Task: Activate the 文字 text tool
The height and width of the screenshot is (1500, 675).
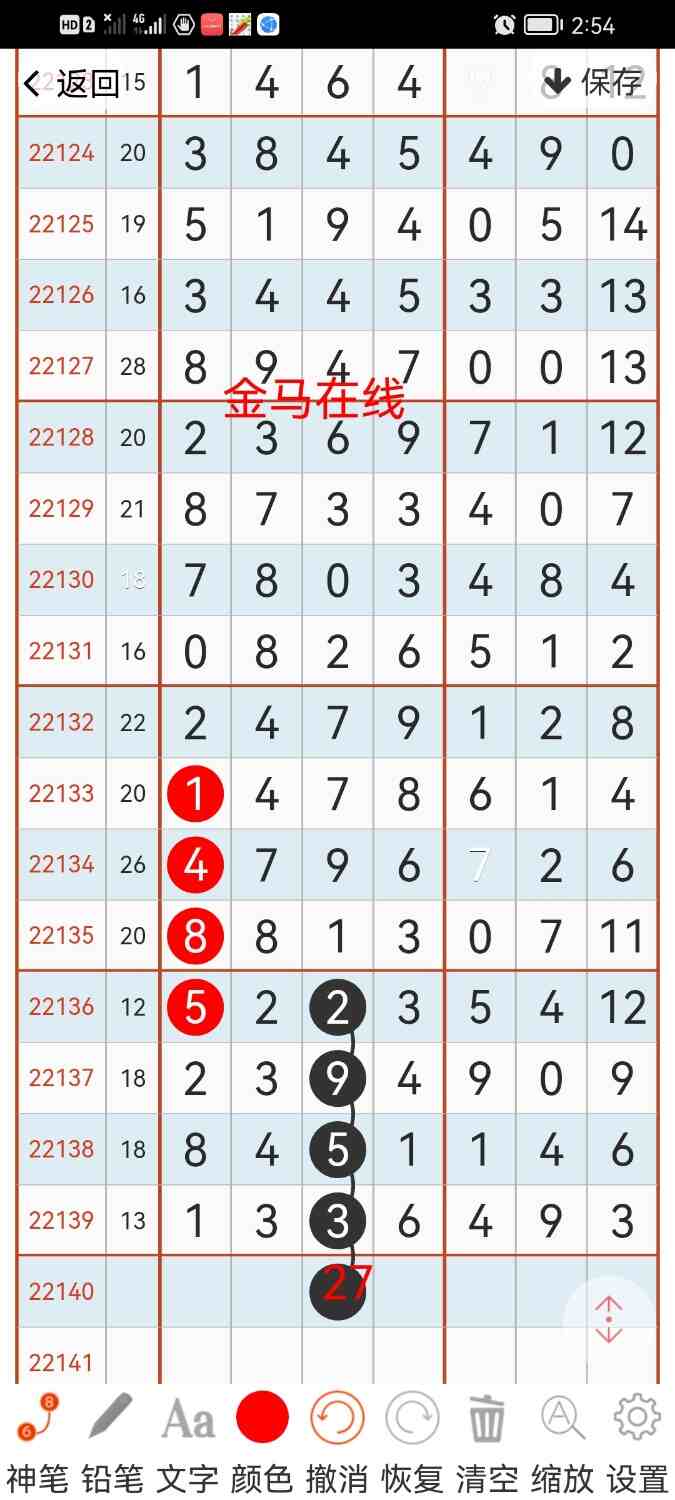Action: [187, 1440]
